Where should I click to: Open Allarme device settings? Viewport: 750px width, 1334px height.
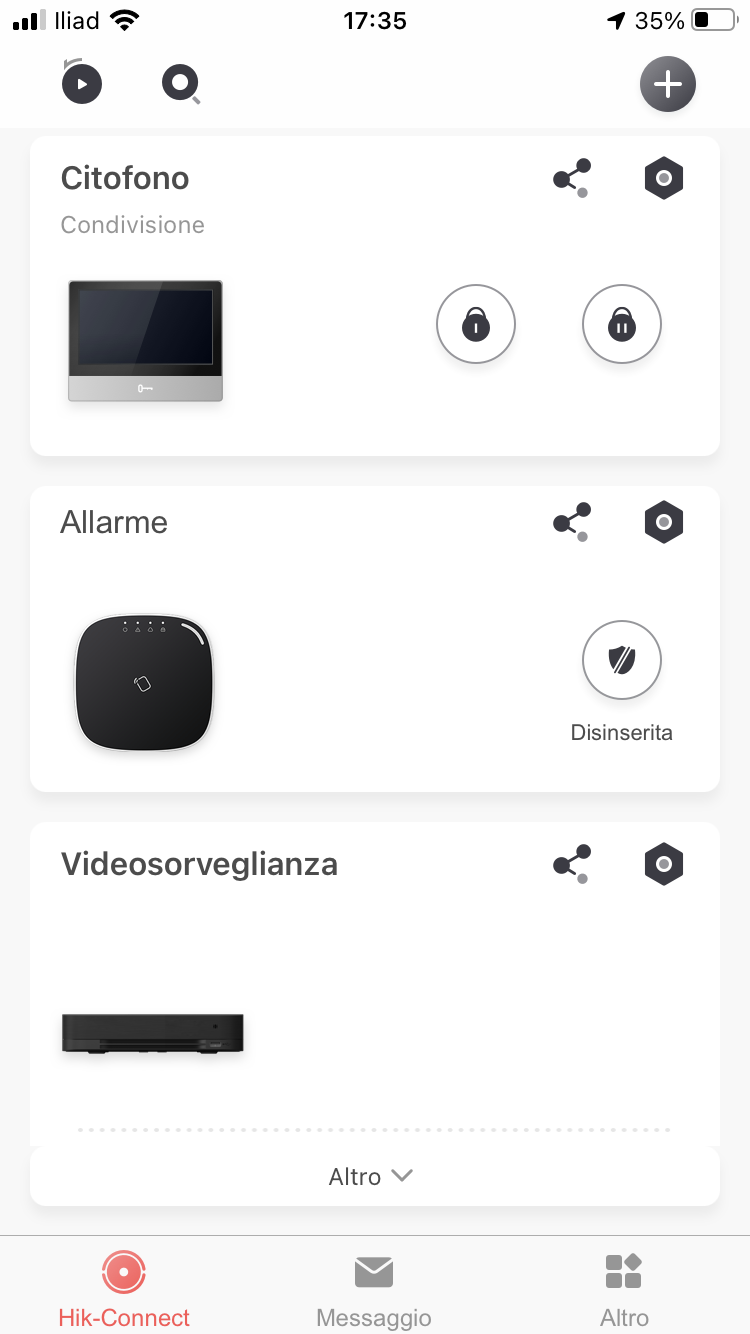[x=663, y=522]
